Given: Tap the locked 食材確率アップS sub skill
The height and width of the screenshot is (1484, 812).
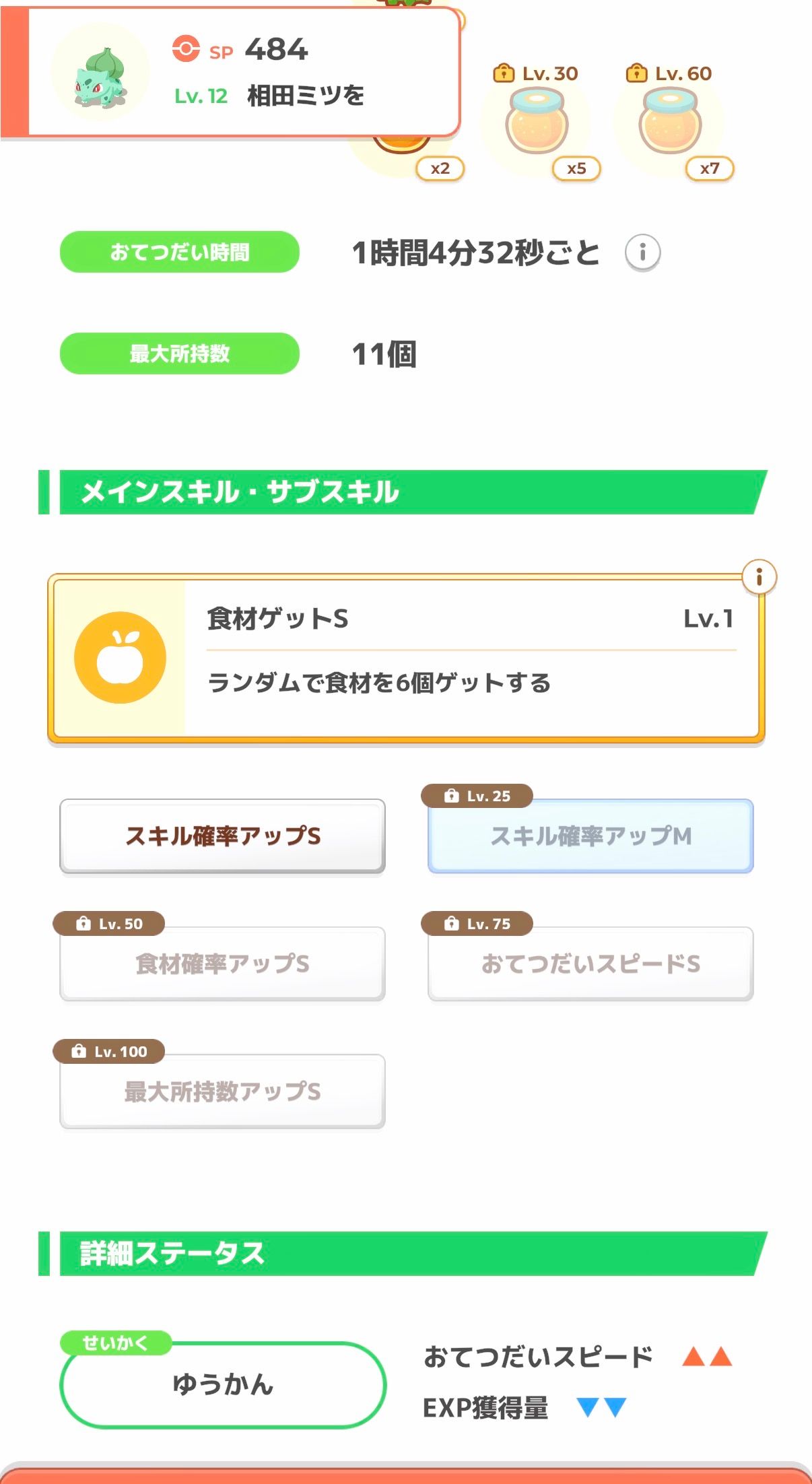Looking at the screenshot, I should coord(222,964).
